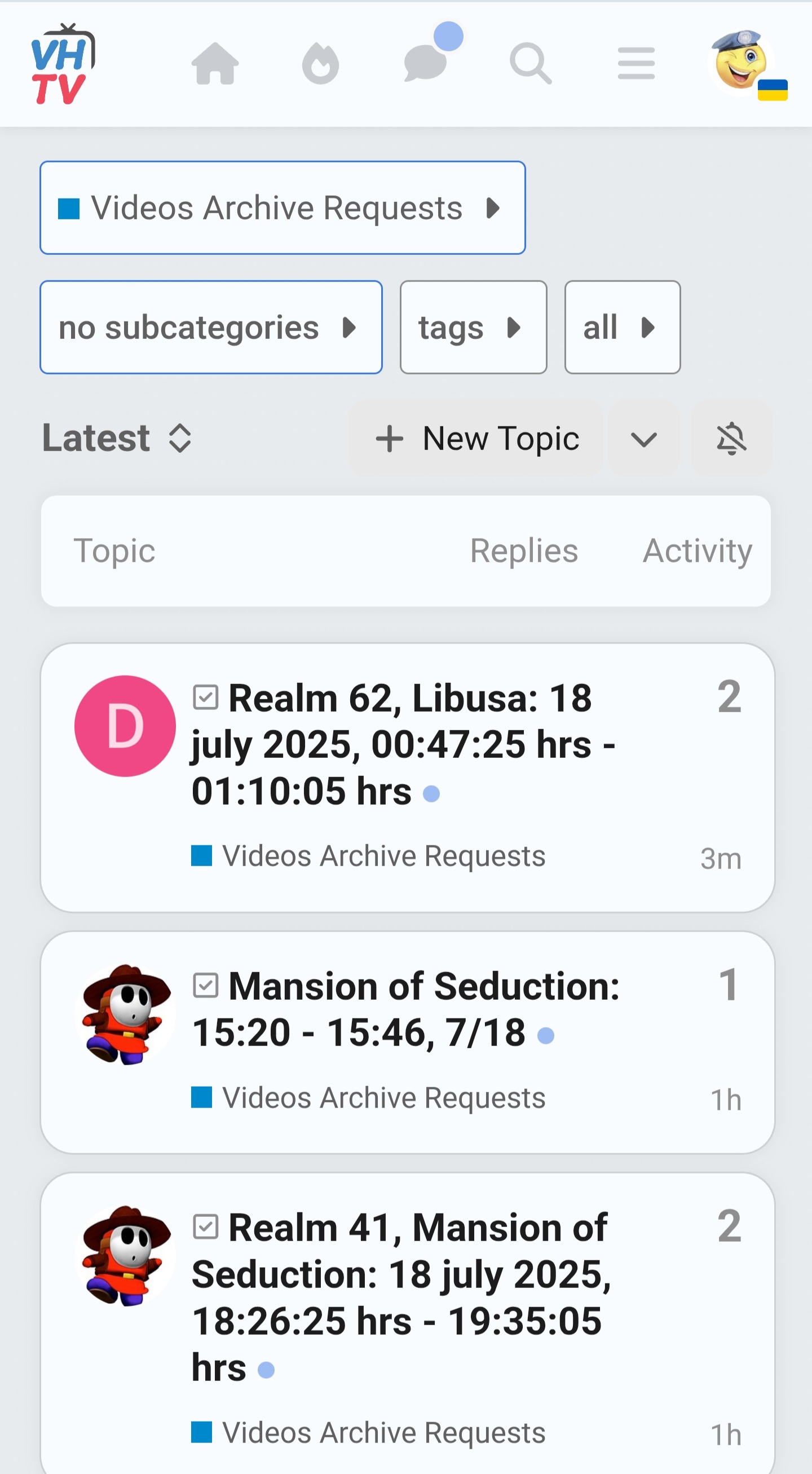Open the hamburger menu
This screenshot has width=812, height=1474.
coord(636,64)
